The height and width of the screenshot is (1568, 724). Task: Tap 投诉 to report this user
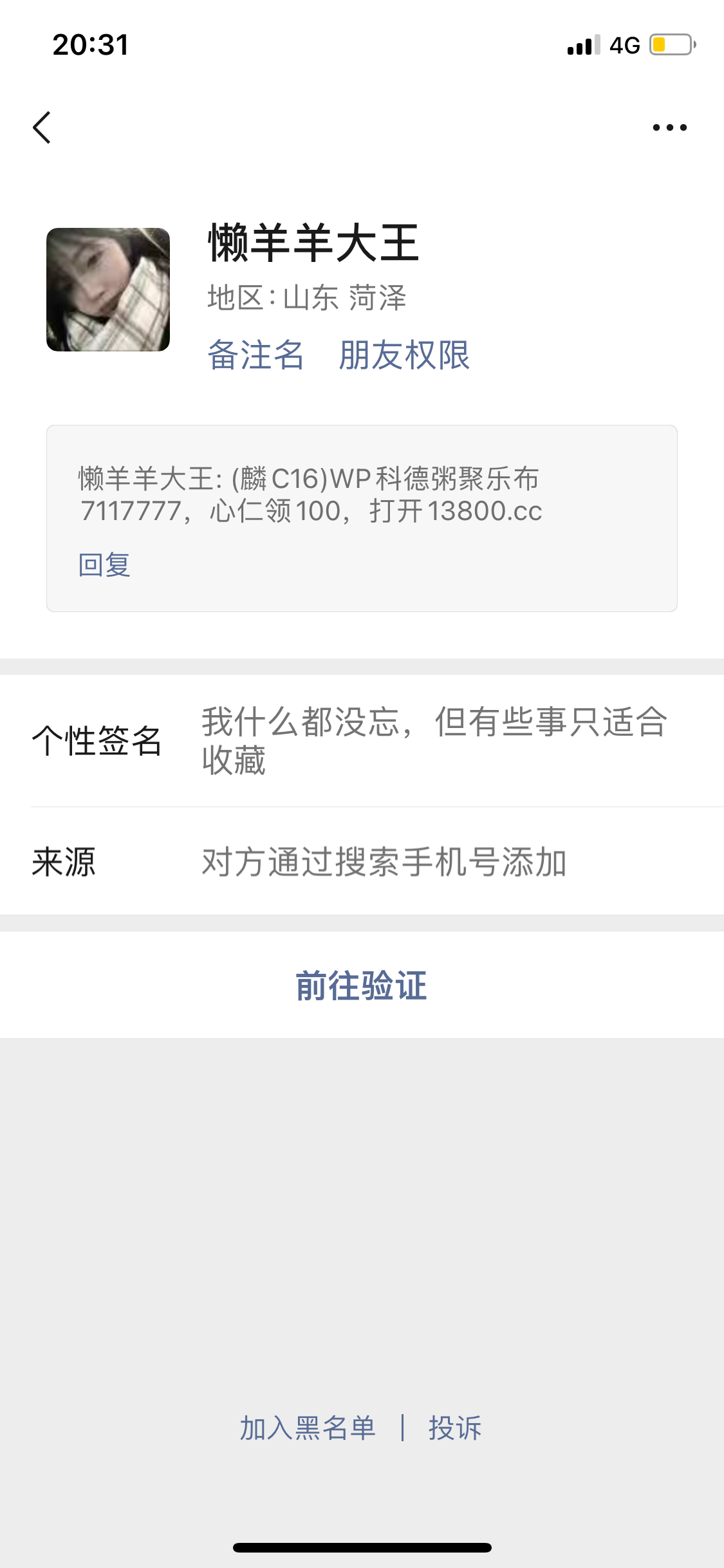coord(455,1428)
